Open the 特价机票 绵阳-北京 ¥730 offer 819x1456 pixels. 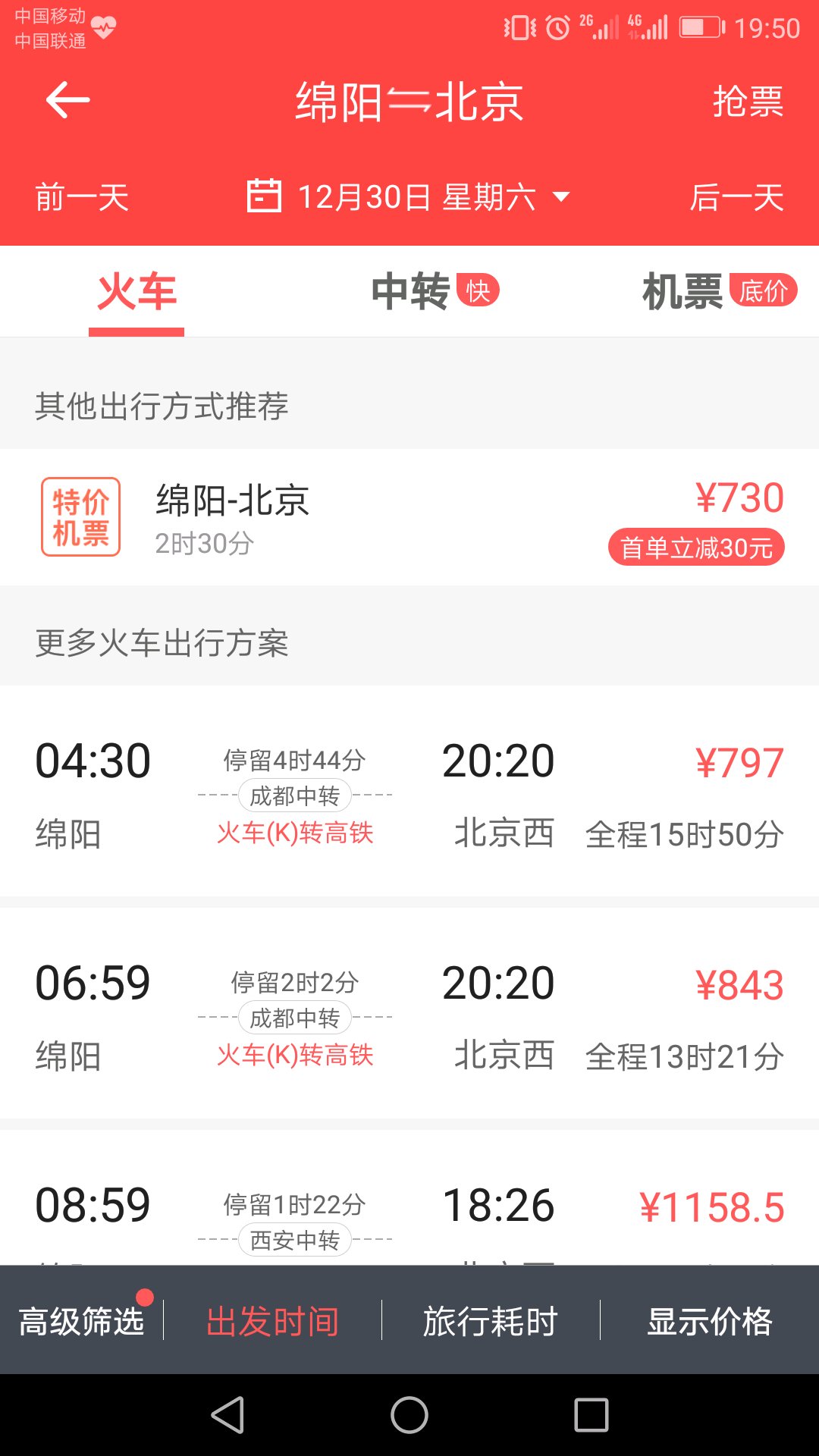(x=409, y=517)
